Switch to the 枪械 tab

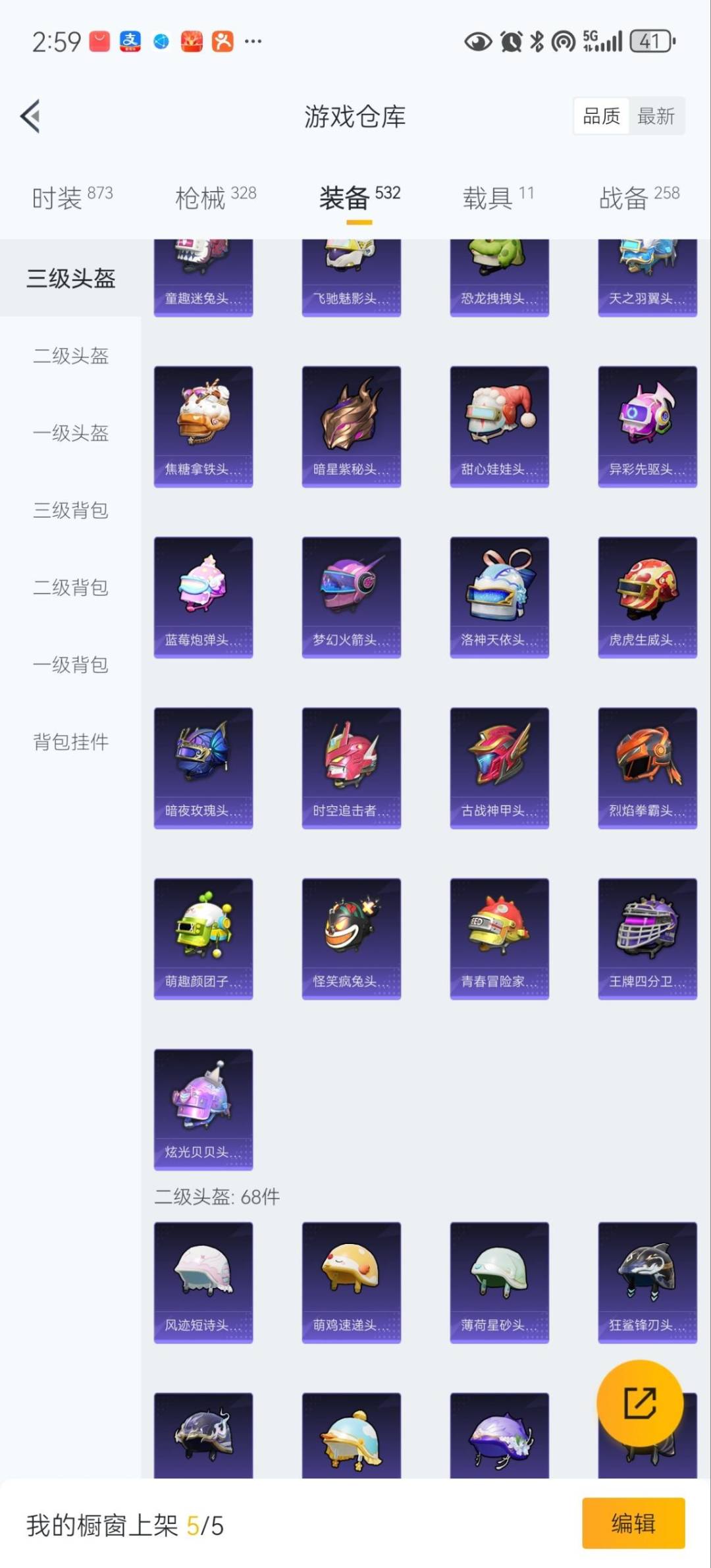click(x=215, y=197)
